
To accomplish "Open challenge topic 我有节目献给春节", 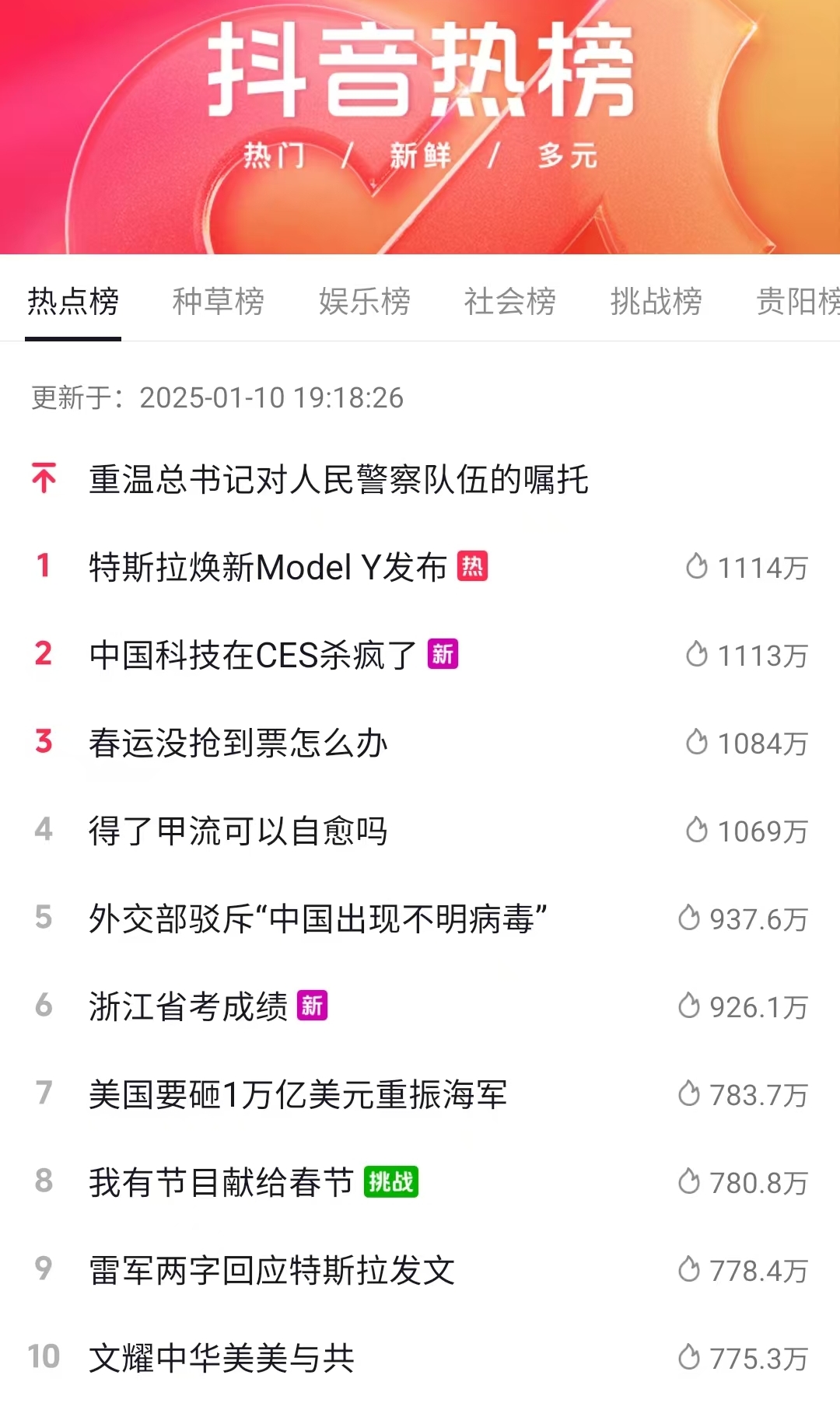I will [221, 1182].
